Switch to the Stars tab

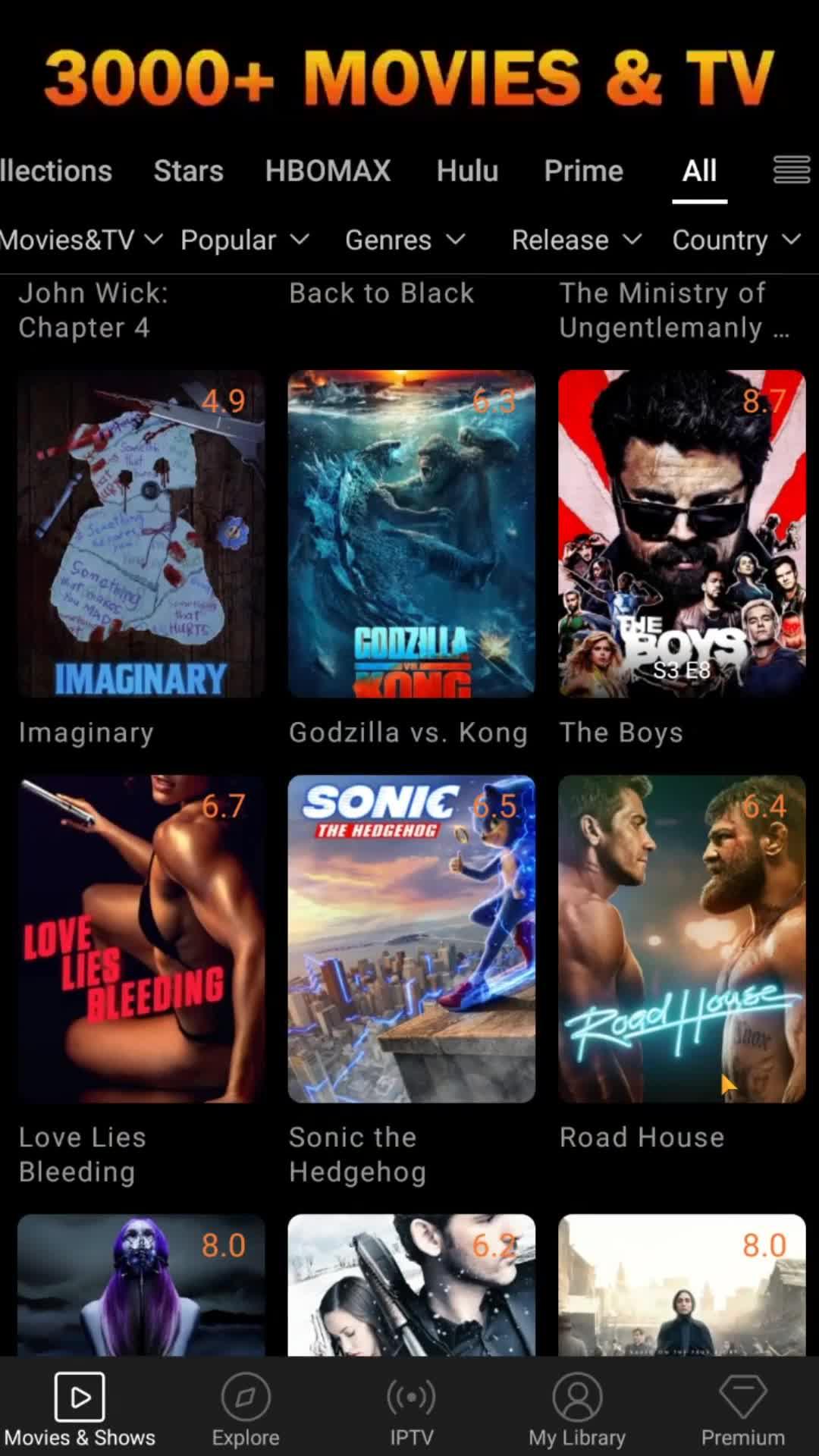(x=188, y=171)
